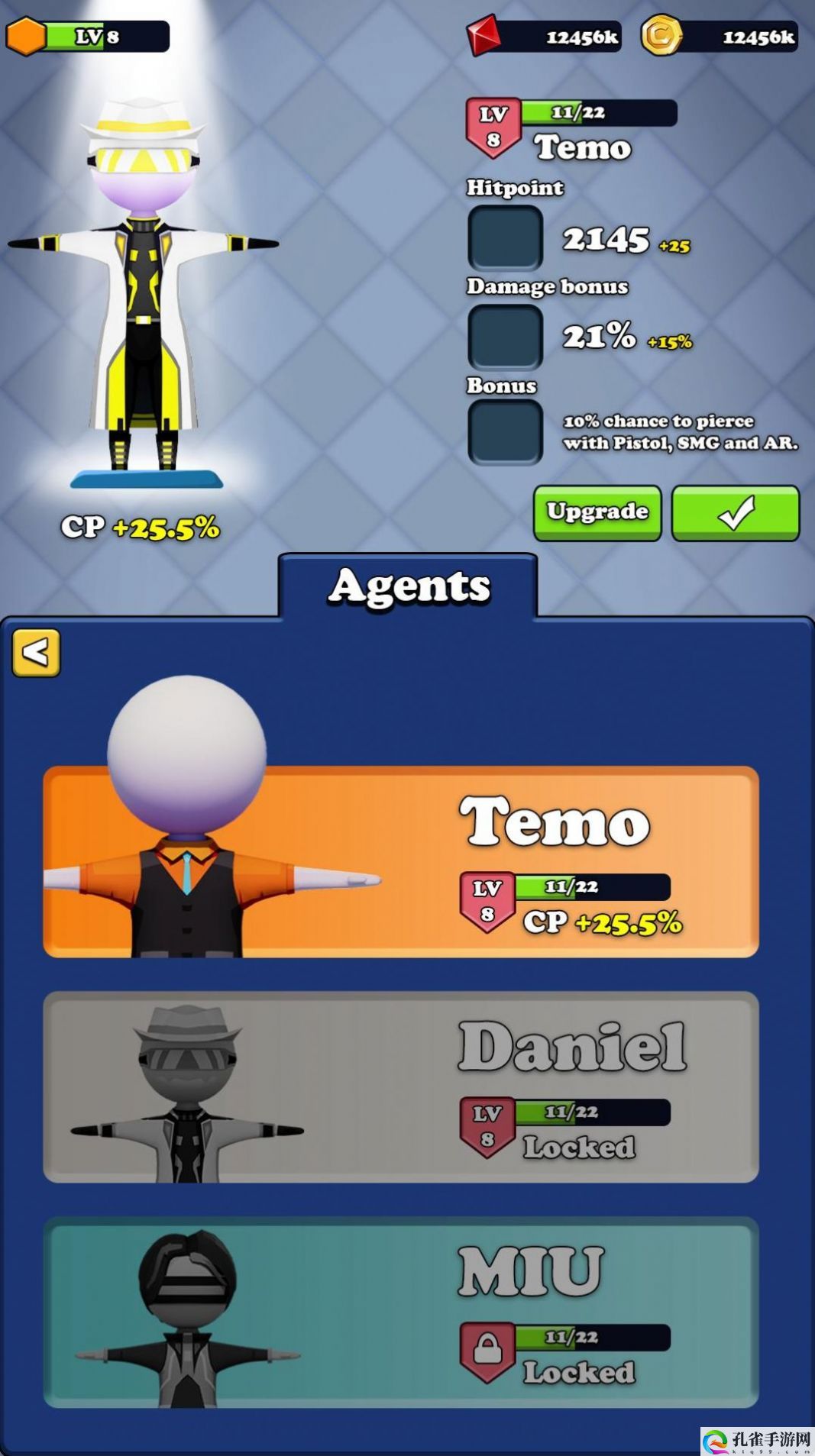815x1456 pixels.
Task: Upgrade the agent Temo
Action: 597,512
